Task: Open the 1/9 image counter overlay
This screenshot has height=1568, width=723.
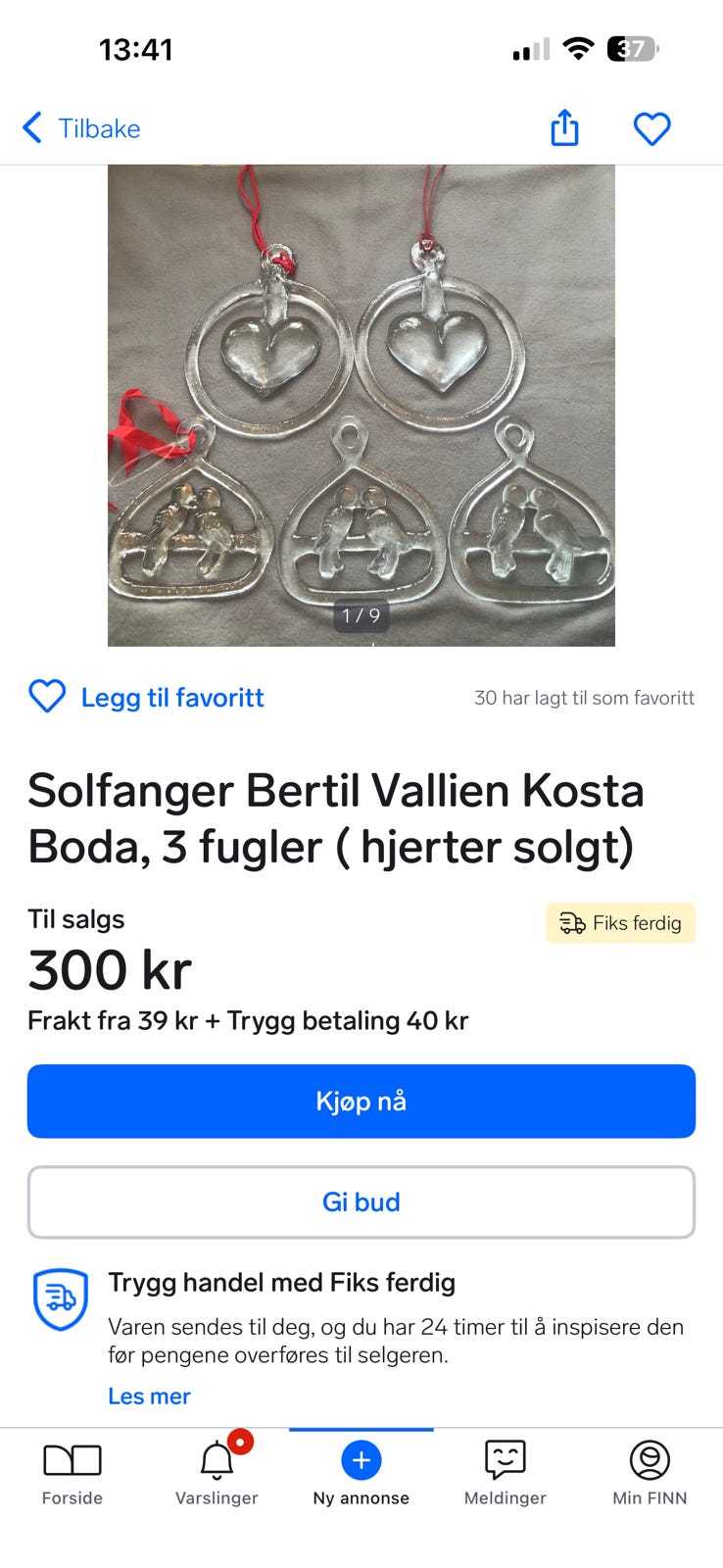Action: point(361,616)
